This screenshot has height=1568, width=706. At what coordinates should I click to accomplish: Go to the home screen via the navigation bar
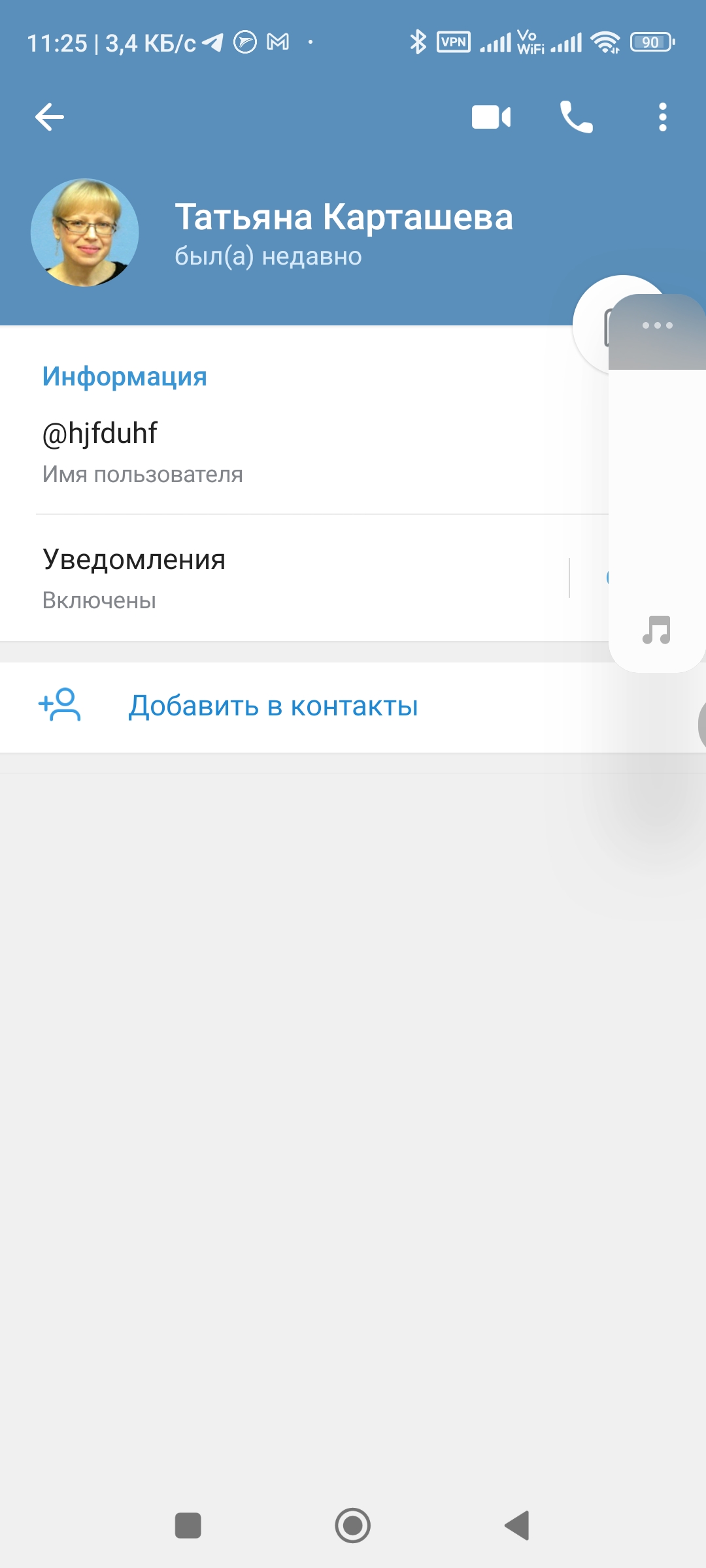353,1526
